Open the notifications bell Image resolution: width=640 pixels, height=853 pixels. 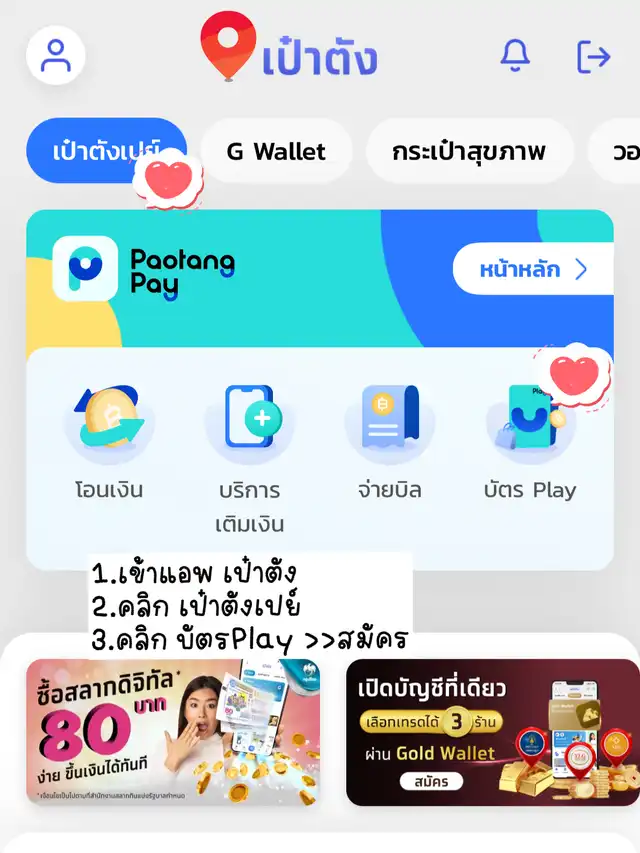515,56
